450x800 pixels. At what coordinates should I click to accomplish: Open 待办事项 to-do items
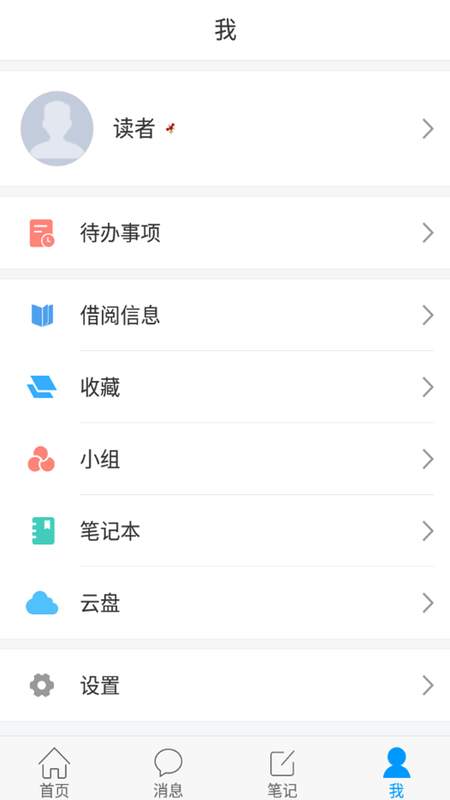225,233
